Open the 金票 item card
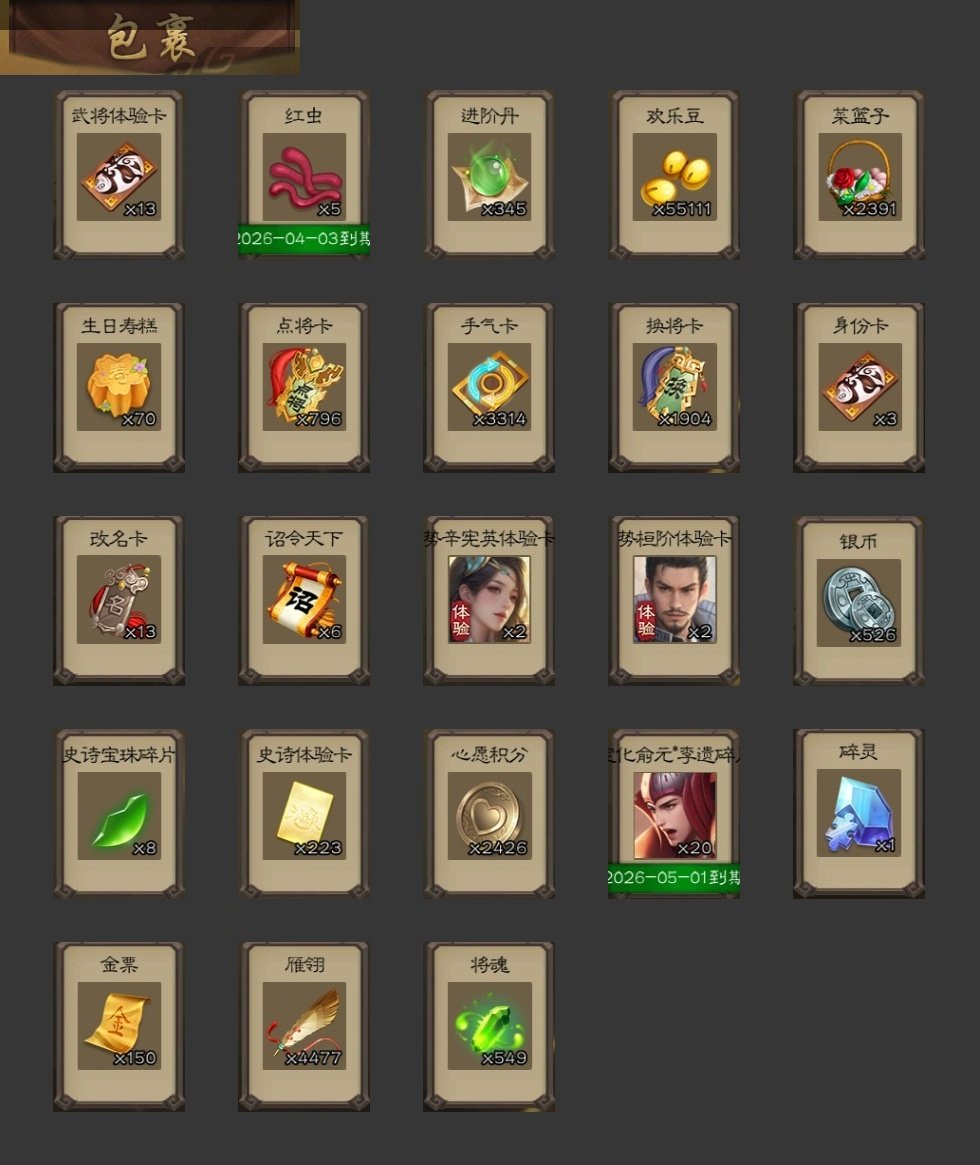 [x=119, y=1026]
